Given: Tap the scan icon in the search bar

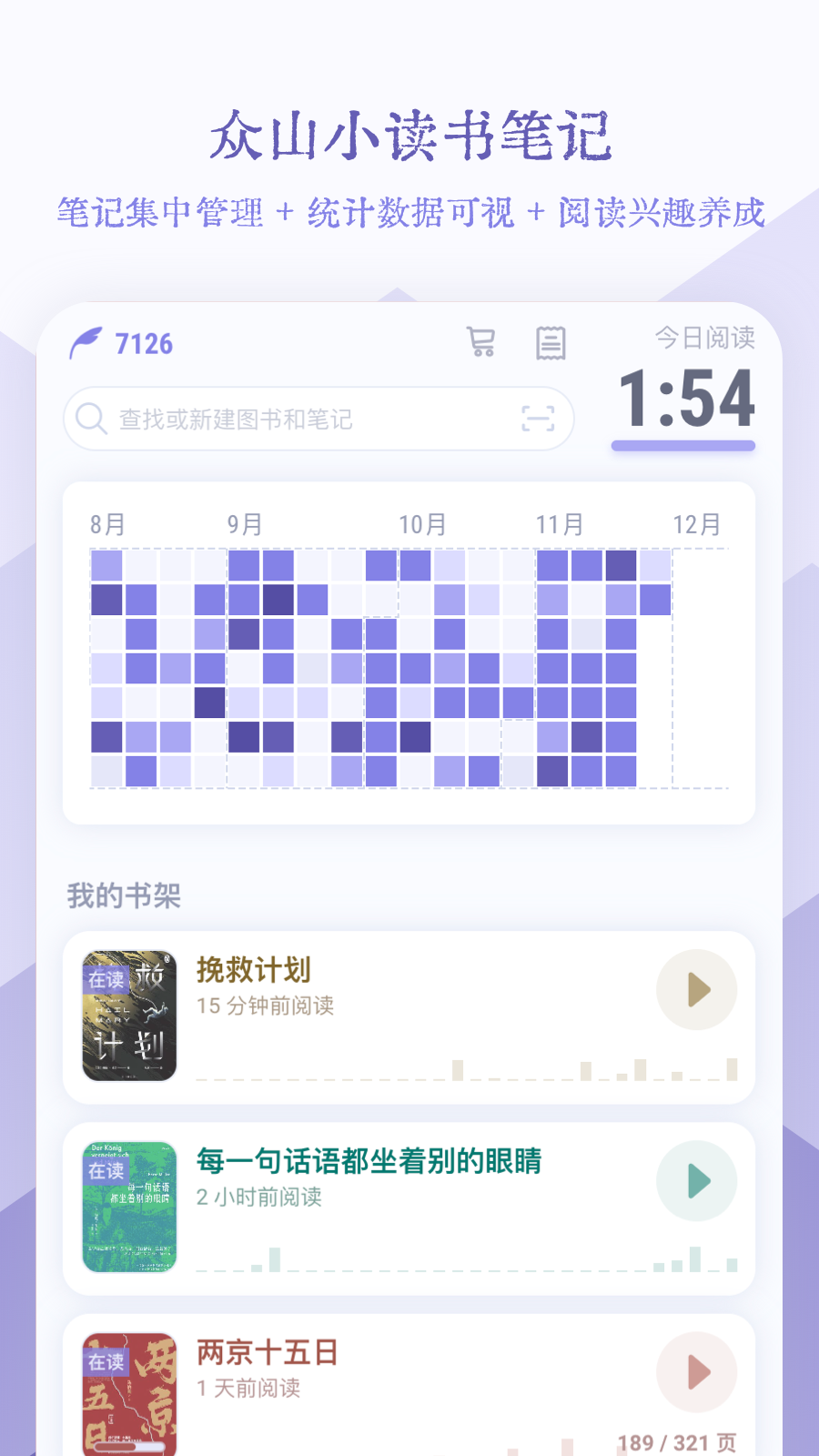Looking at the screenshot, I should point(539,419).
